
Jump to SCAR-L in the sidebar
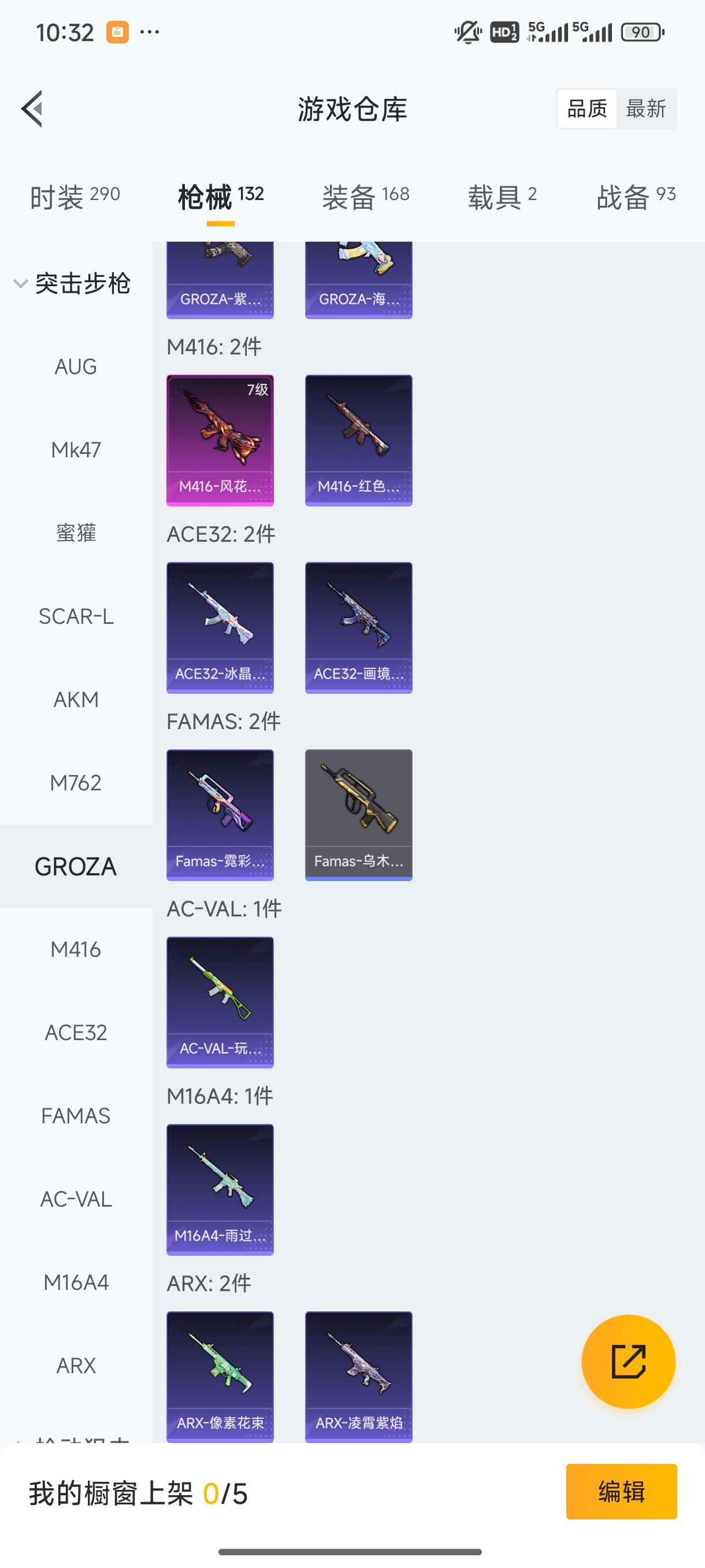click(x=76, y=616)
